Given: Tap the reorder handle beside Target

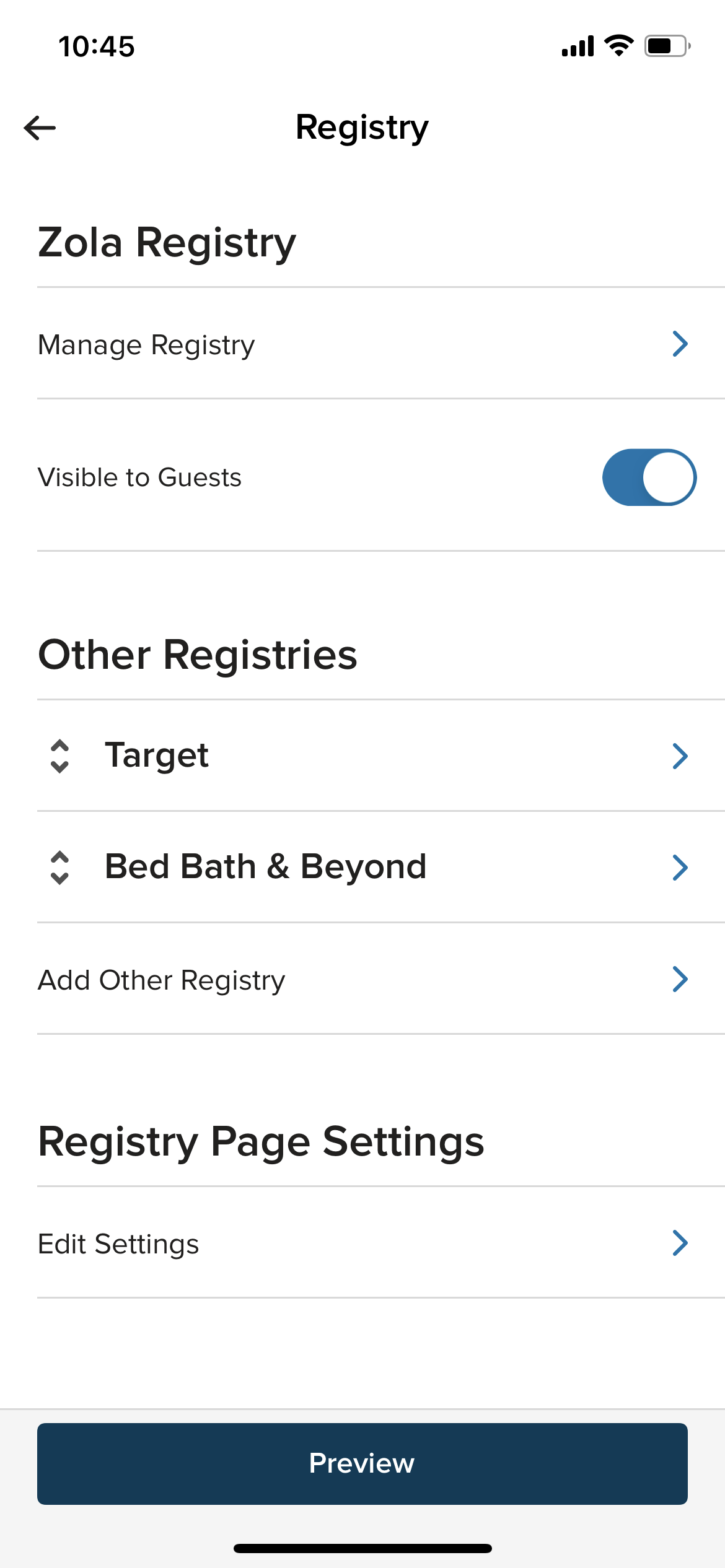Looking at the screenshot, I should click(59, 756).
